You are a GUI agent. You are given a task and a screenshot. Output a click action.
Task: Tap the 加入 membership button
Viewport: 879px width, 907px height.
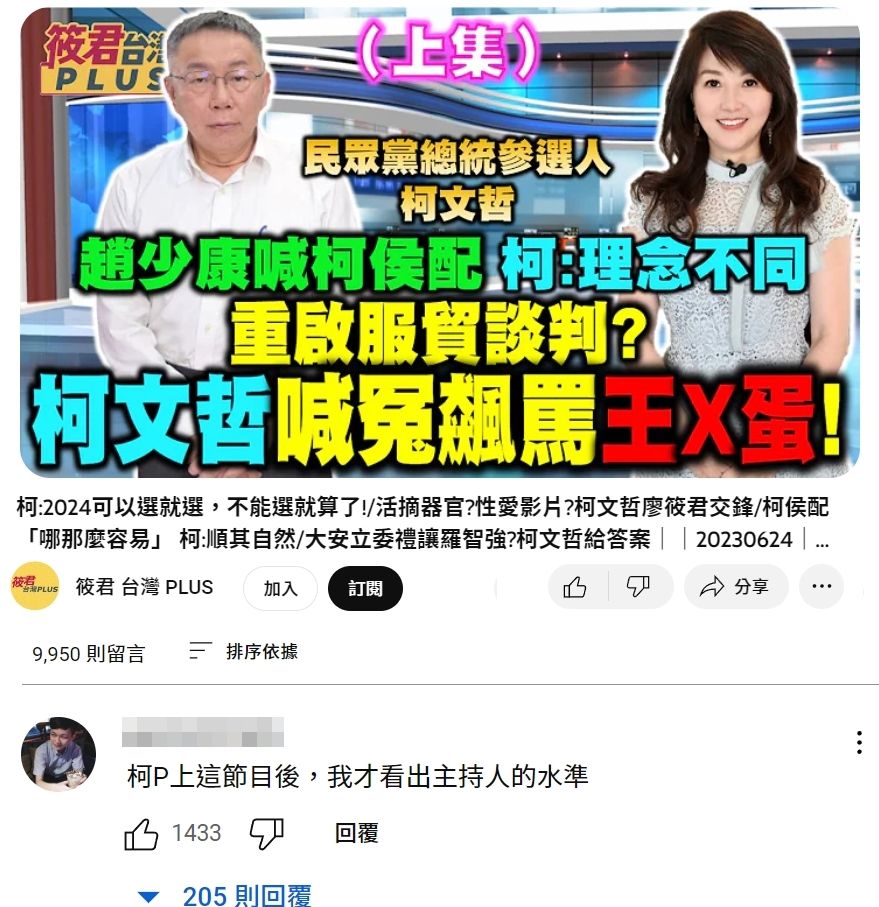[x=281, y=589]
